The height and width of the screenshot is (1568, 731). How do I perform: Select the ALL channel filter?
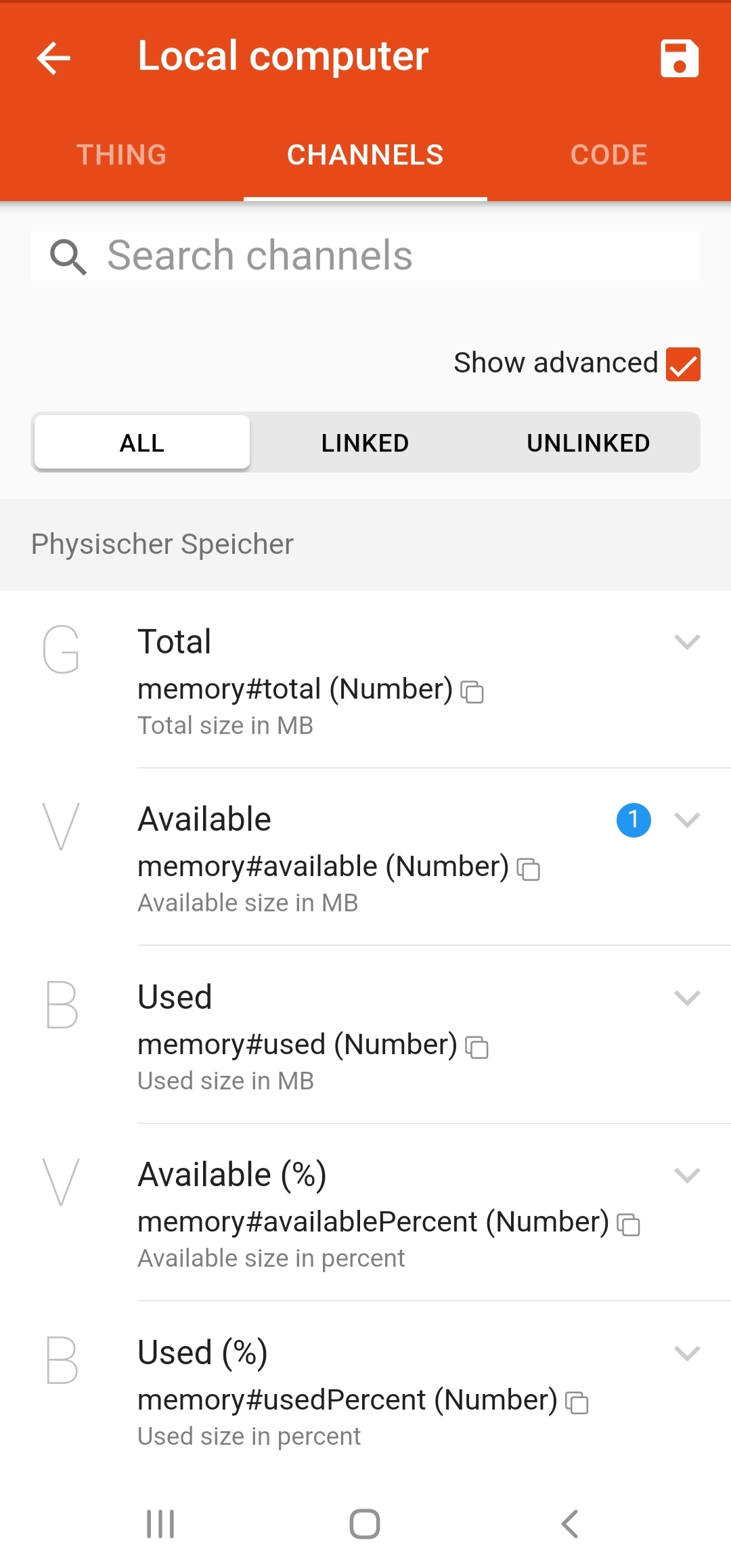[x=141, y=442]
